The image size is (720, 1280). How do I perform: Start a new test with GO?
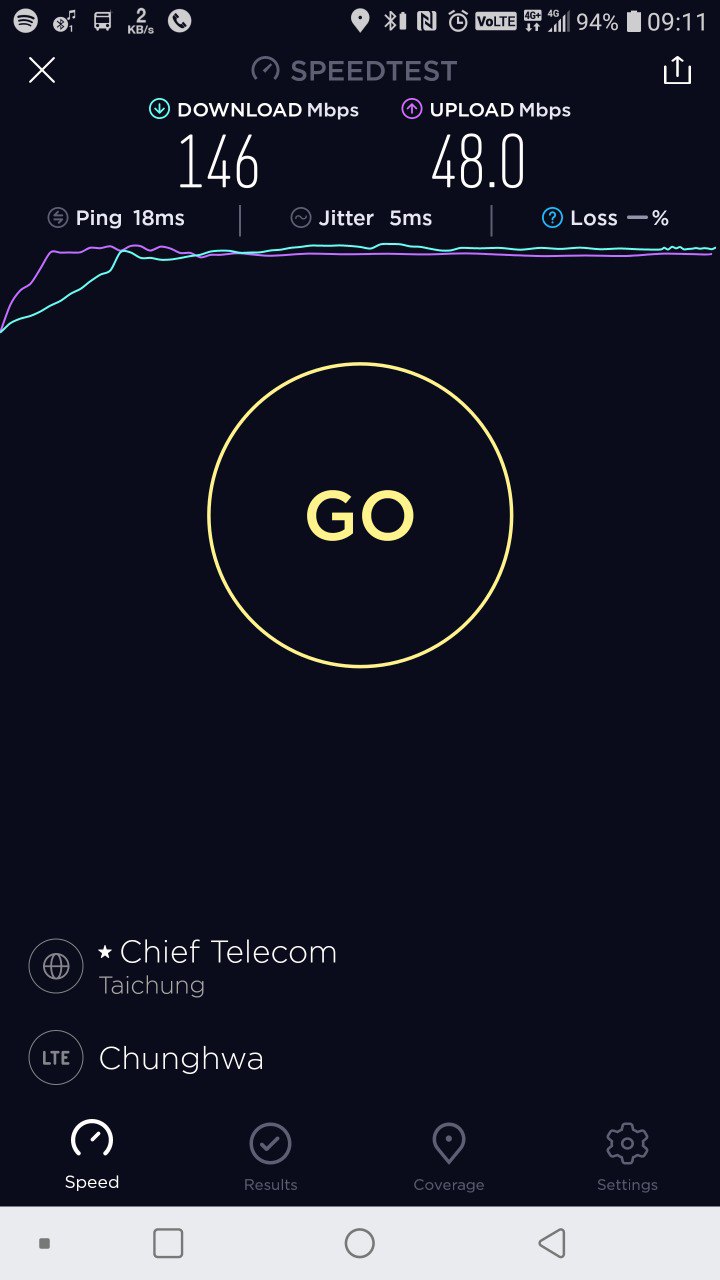[x=360, y=515]
